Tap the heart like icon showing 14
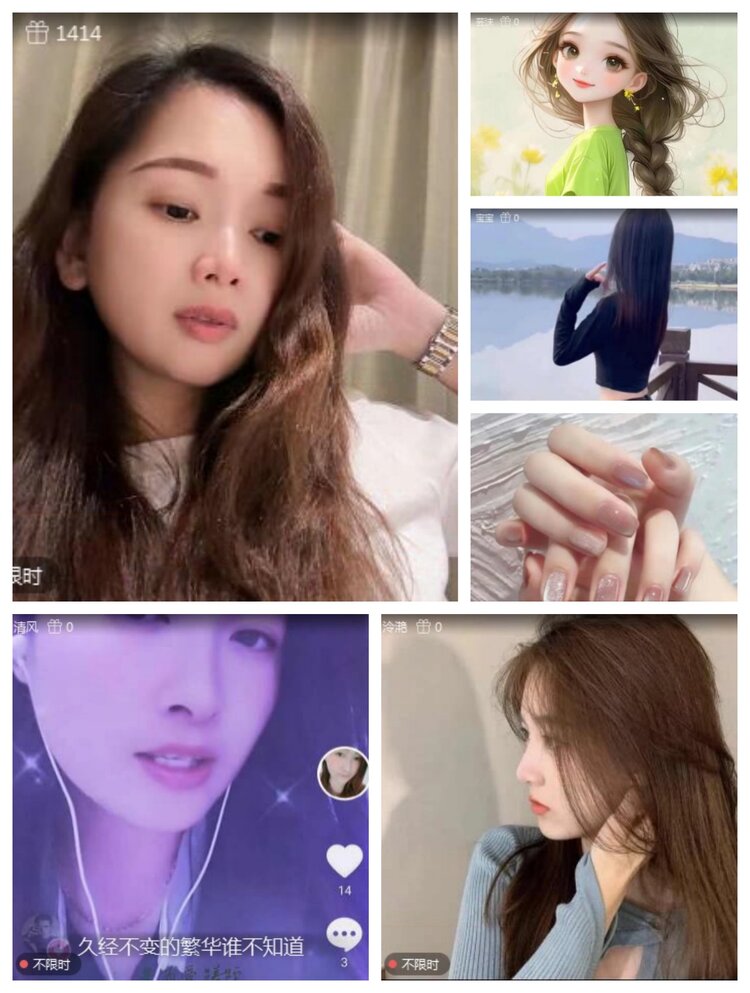Screen dimensions: 750x993 (x=344, y=858)
